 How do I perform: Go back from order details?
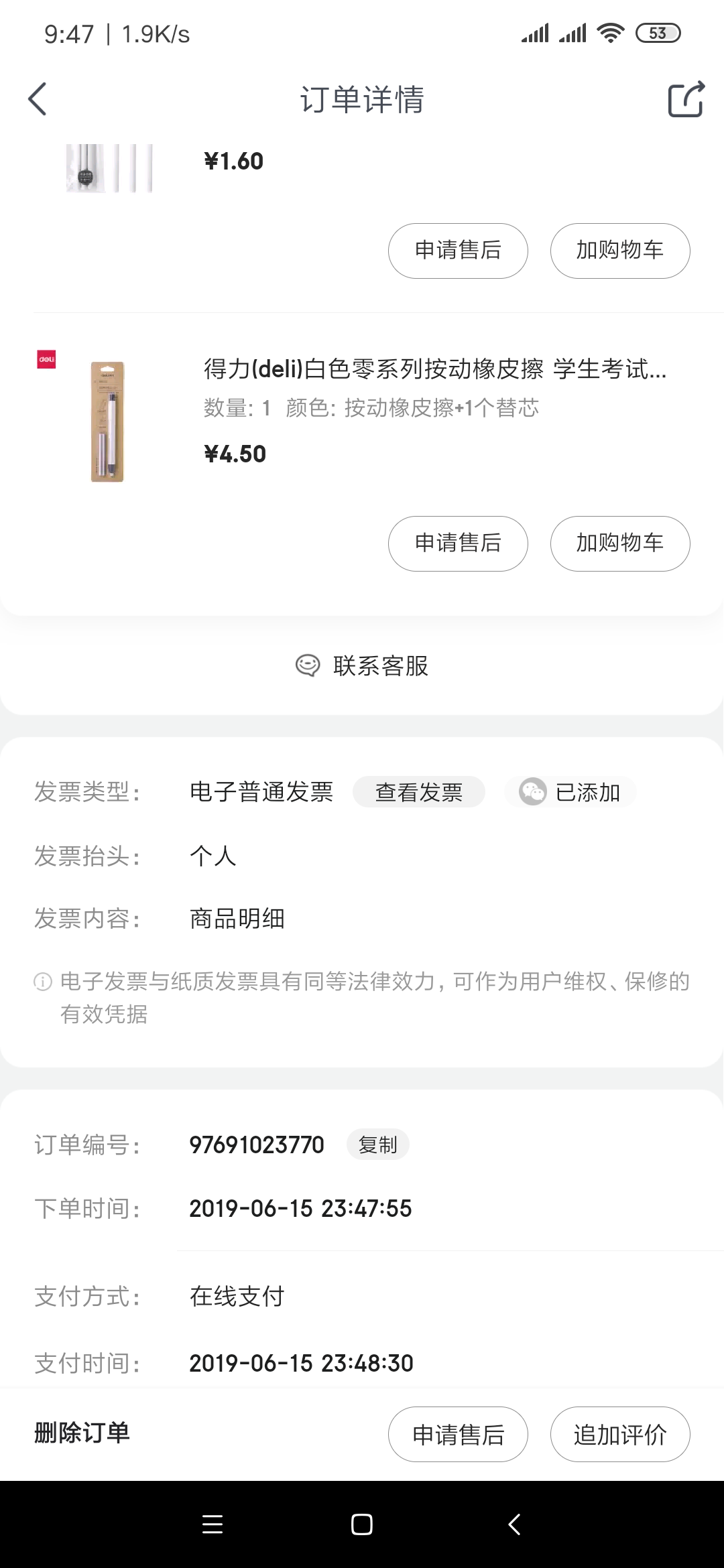point(38,99)
